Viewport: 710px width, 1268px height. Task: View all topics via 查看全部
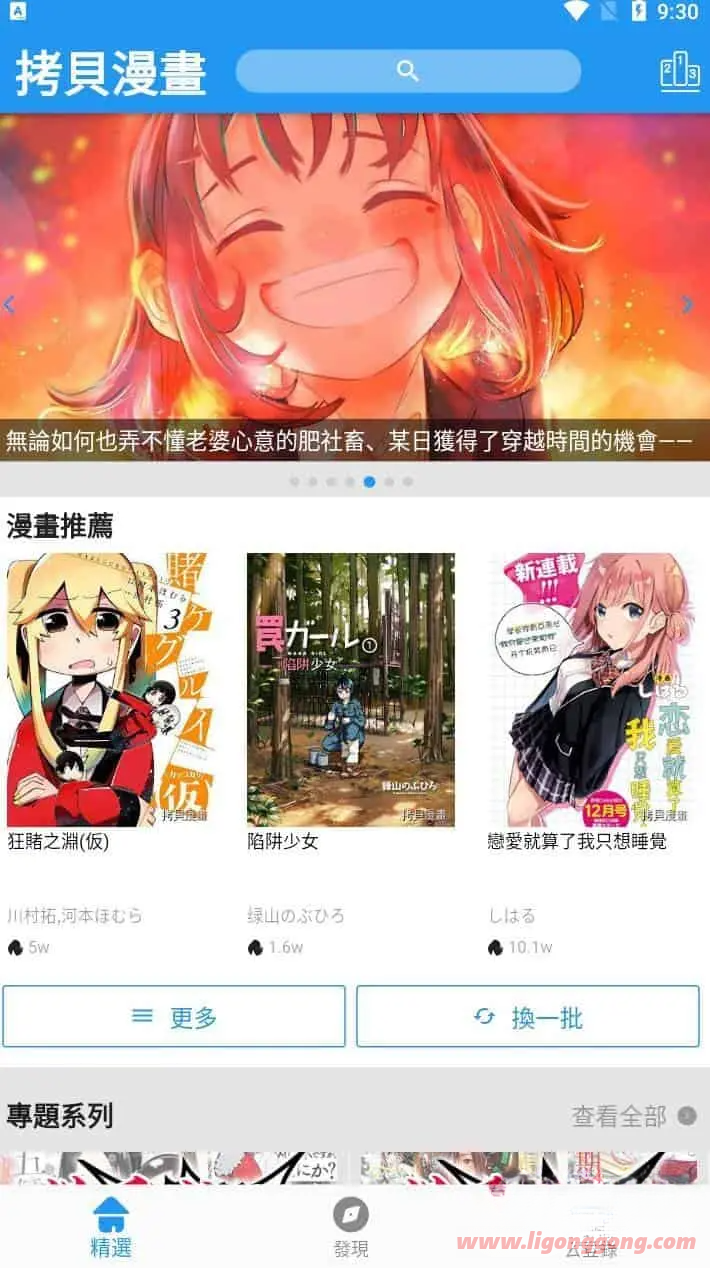633,1116
